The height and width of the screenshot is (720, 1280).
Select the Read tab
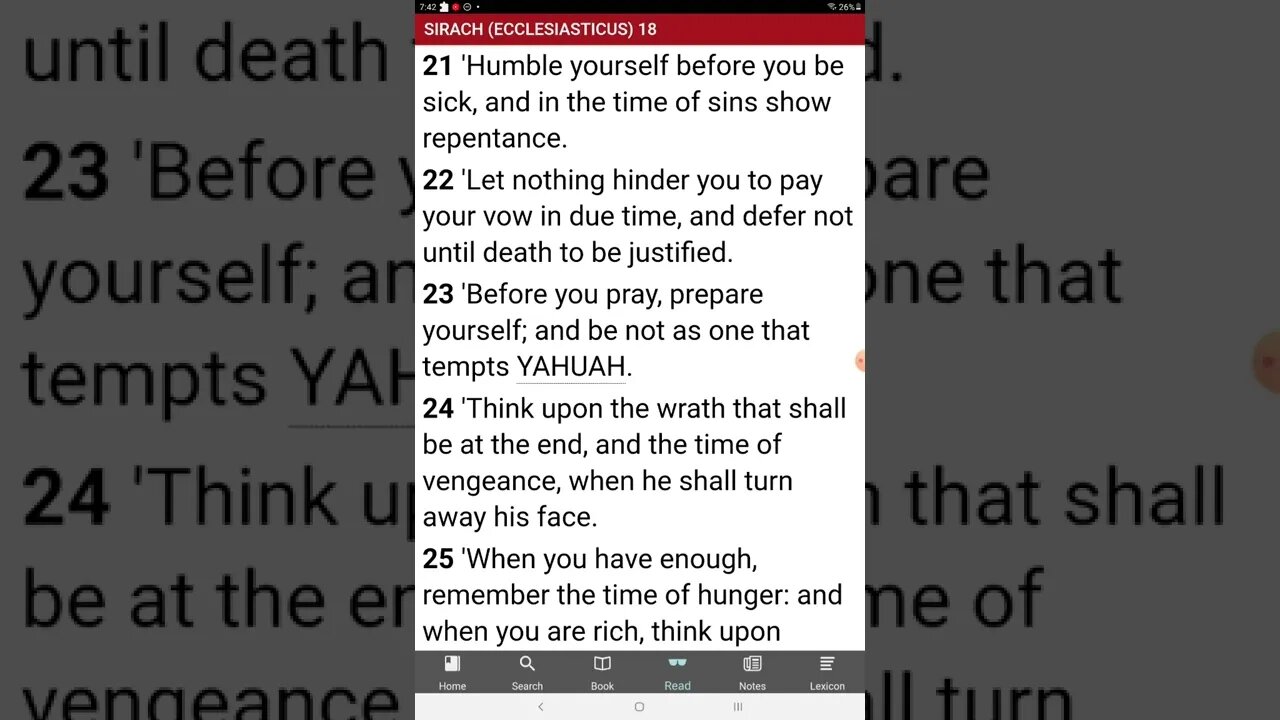coord(677,673)
